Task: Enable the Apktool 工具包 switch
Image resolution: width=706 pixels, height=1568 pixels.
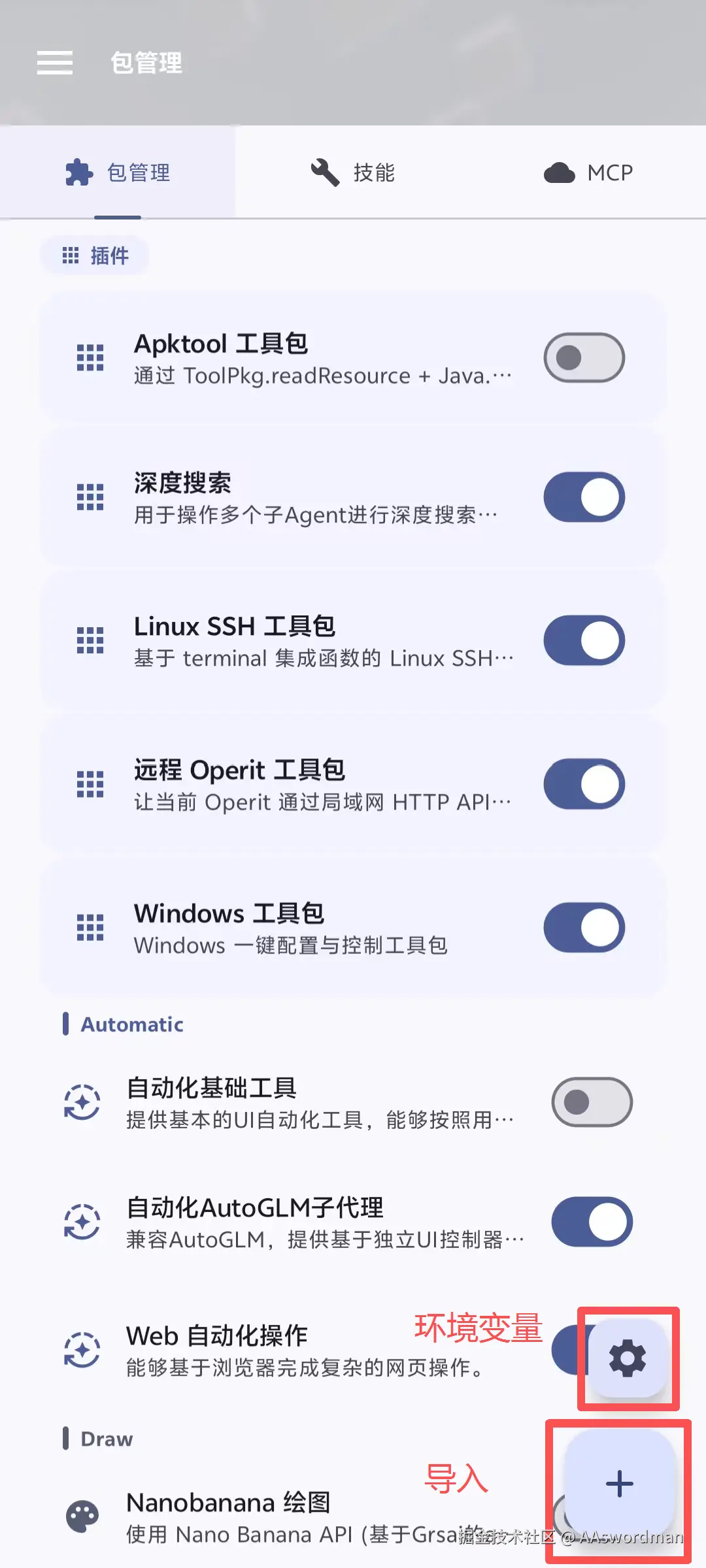Action: [584, 357]
